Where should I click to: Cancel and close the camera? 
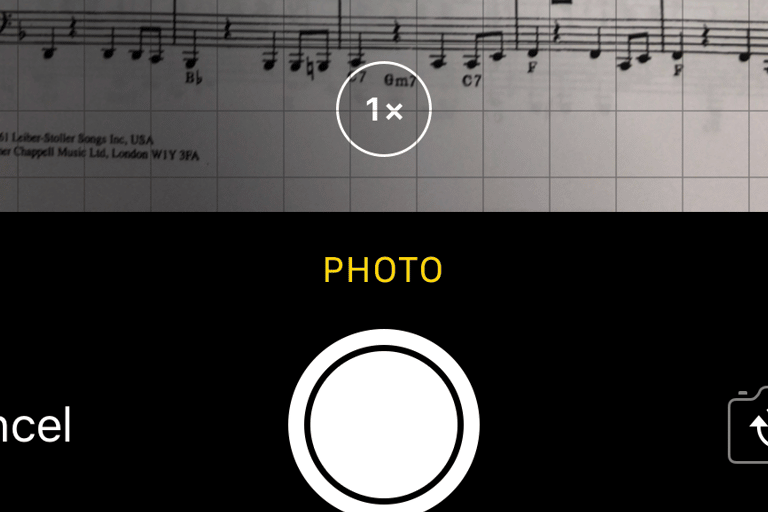pos(36,426)
